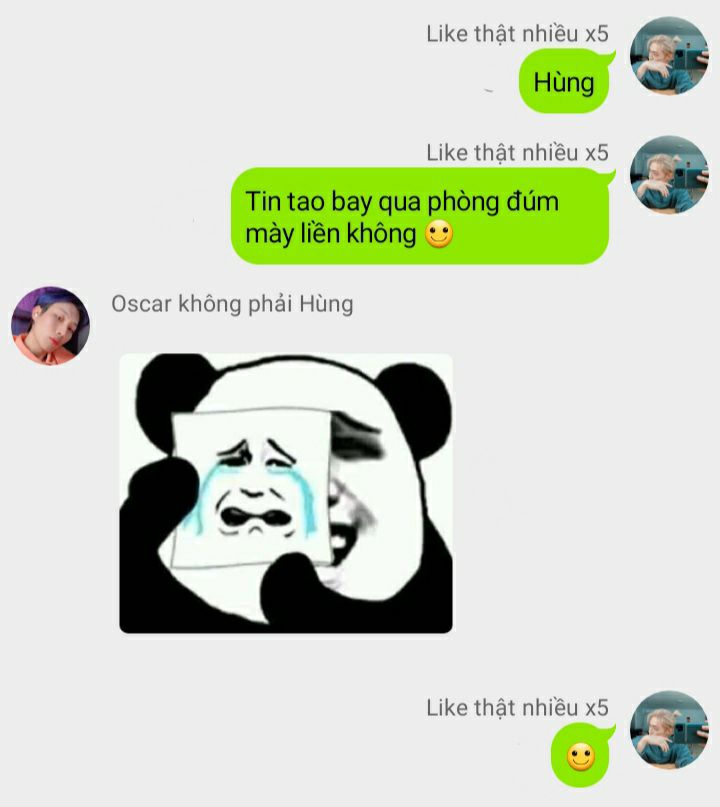Open the crying panda meme image
The width and height of the screenshot is (720, 807).
click(x=286, y=493)
